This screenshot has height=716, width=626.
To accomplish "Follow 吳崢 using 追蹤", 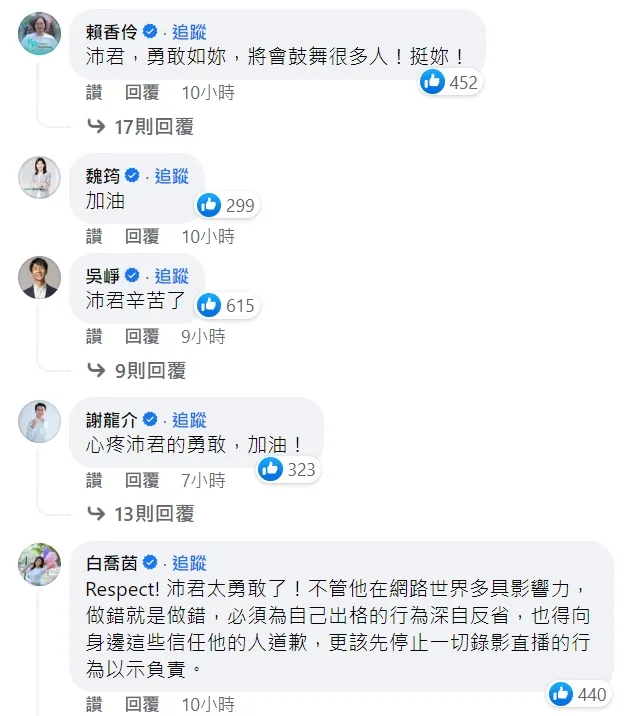I will pos(171,276).
